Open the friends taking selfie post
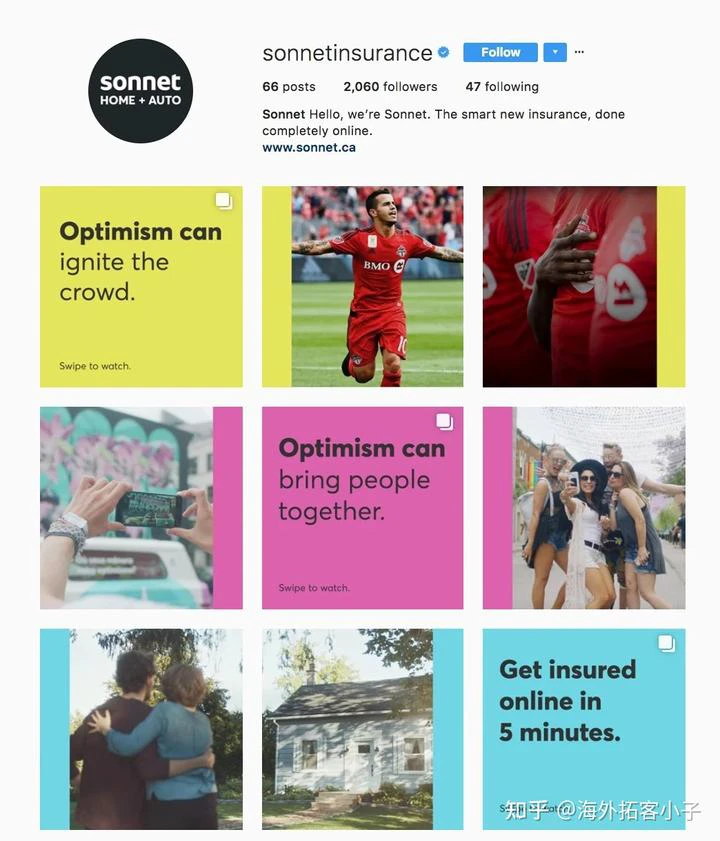The height and width of the screenshot is (841, 720). [584, 508]
